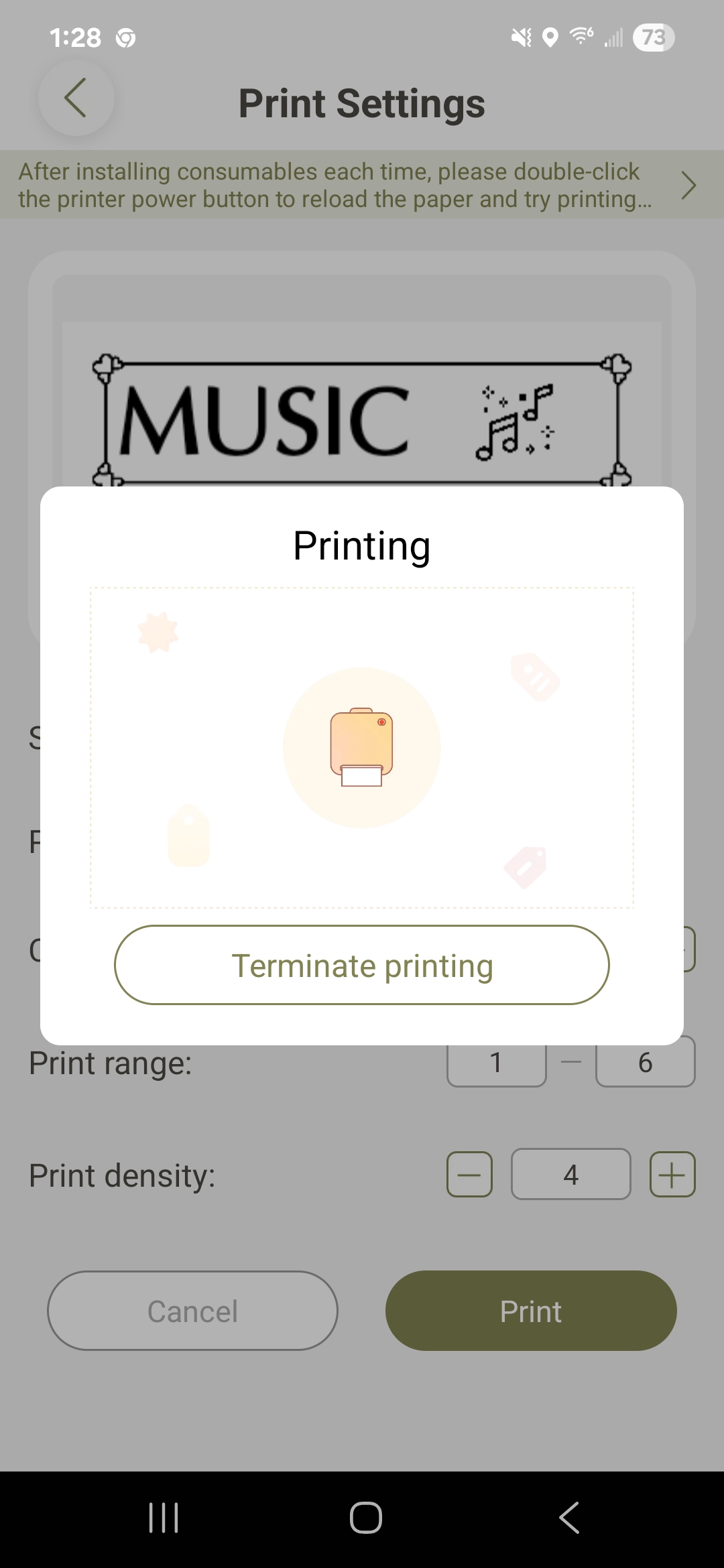Go back from Print Settings
Viewport: 724px width, 1568px height.
(x=76, y=99)
